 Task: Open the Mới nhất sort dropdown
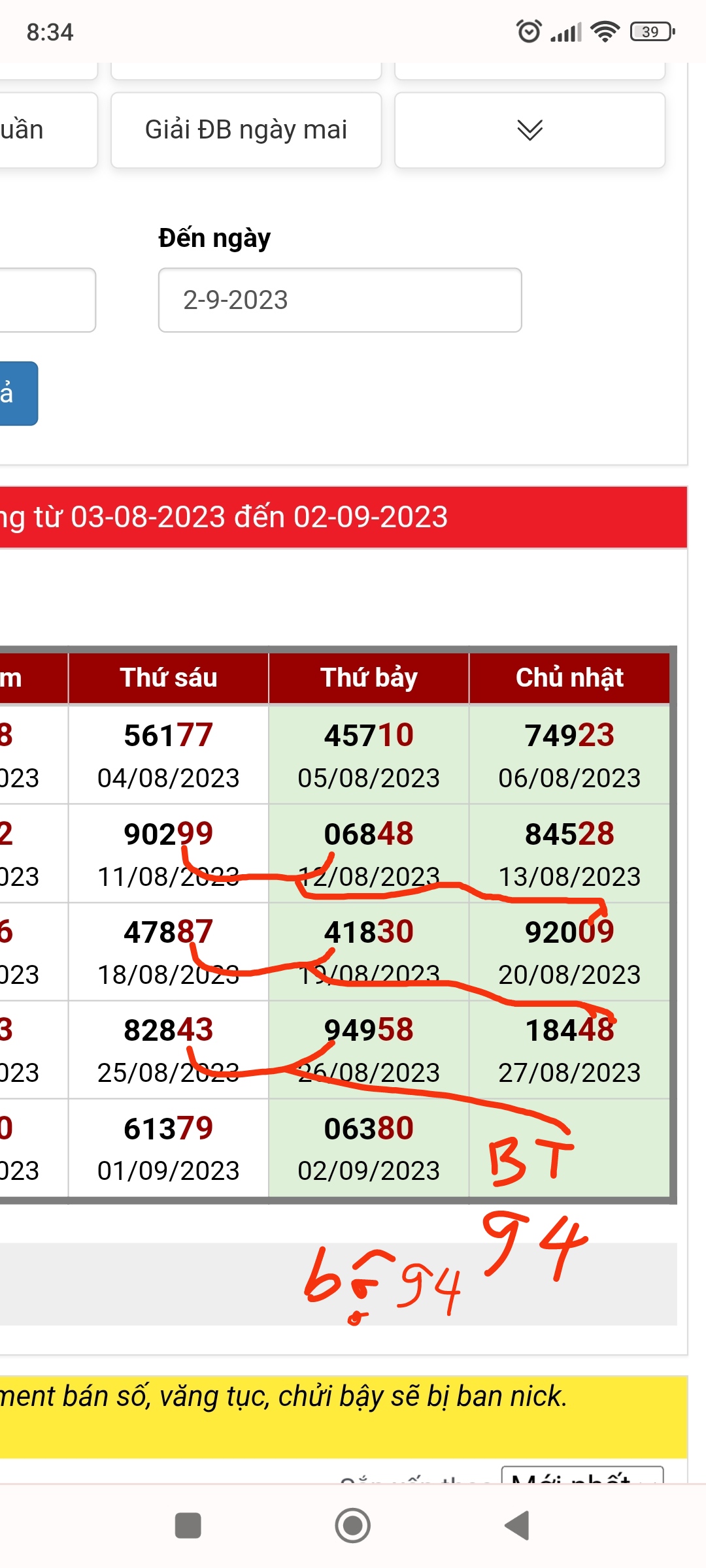point(582,1475)
